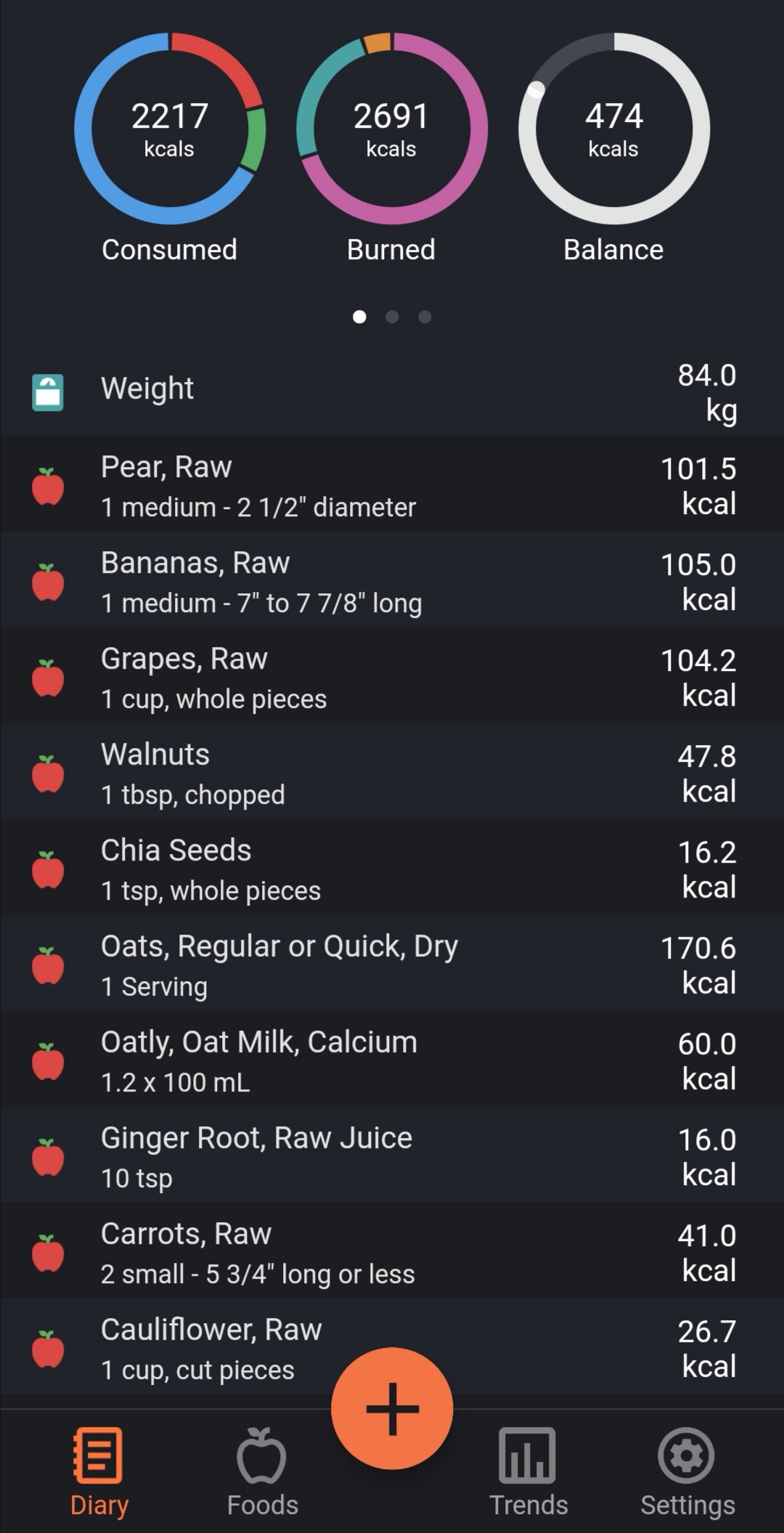This screenshot has width=784, height=1533.
Task: Select the Oatly Oat Milk entry
Action: pos(392,1060)
